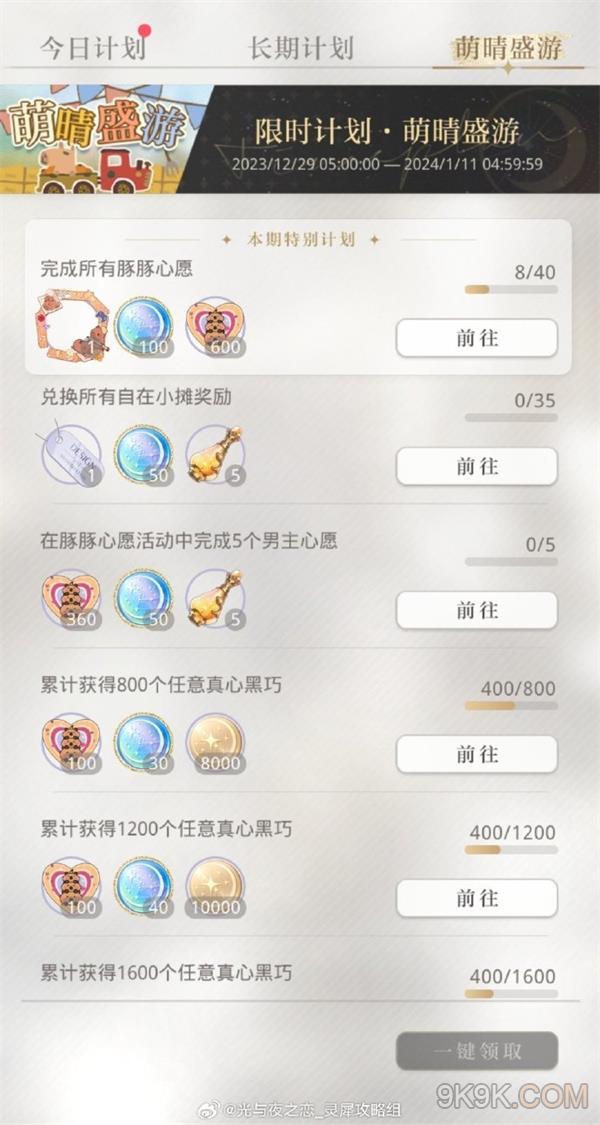
Task: Select the 萌晴盛游 tab
Action: click(x=508, y=48)
